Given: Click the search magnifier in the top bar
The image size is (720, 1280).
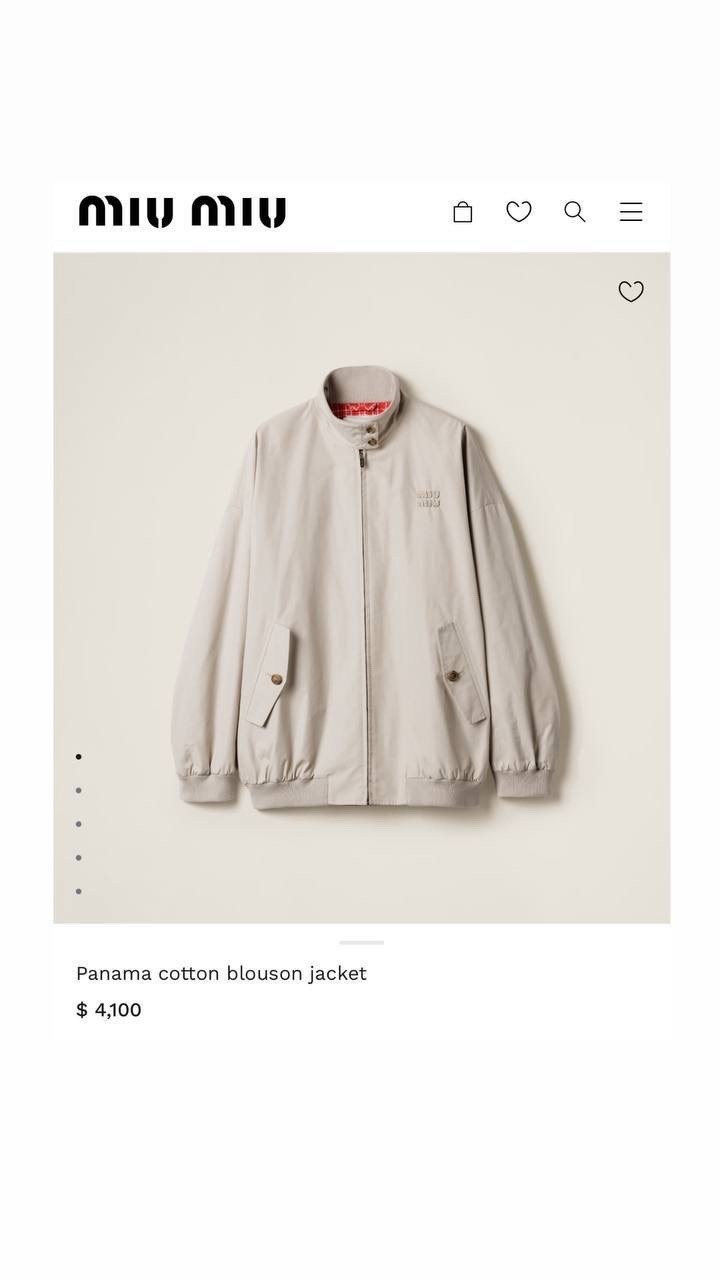Looking at the screenshot, I should (x=574, y=211).
